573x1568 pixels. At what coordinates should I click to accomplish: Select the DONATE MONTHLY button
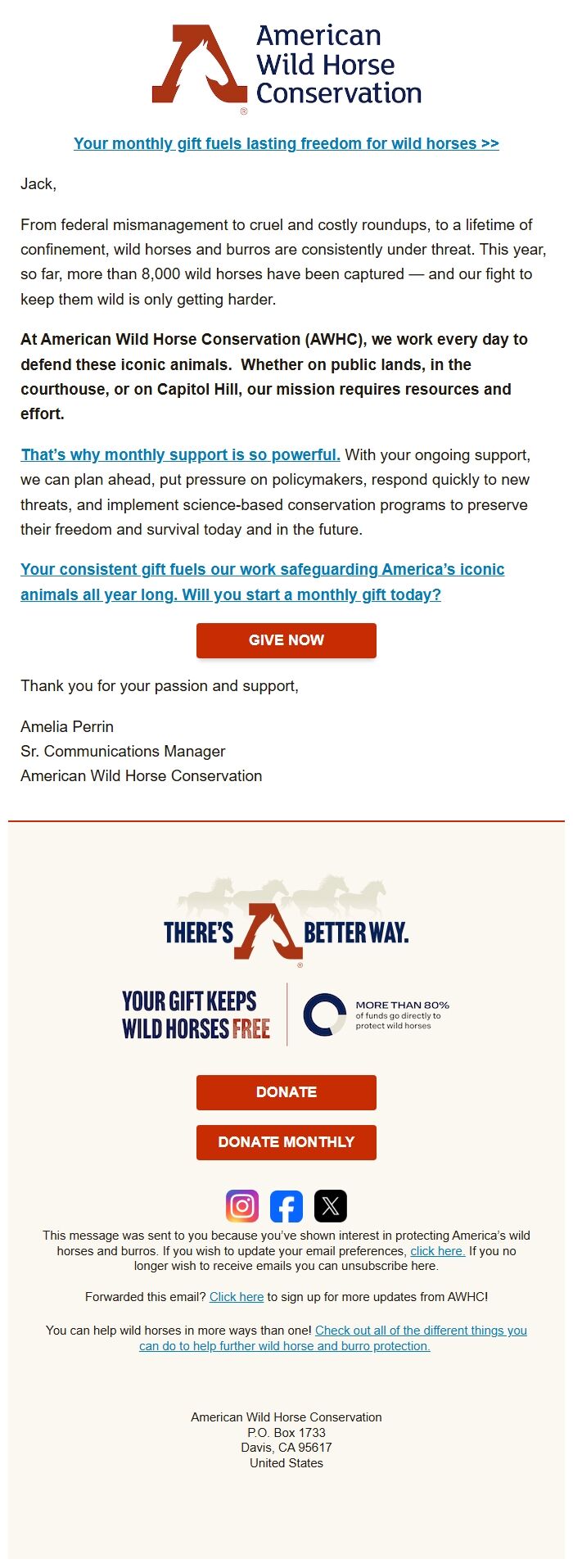pos(286,1142)
